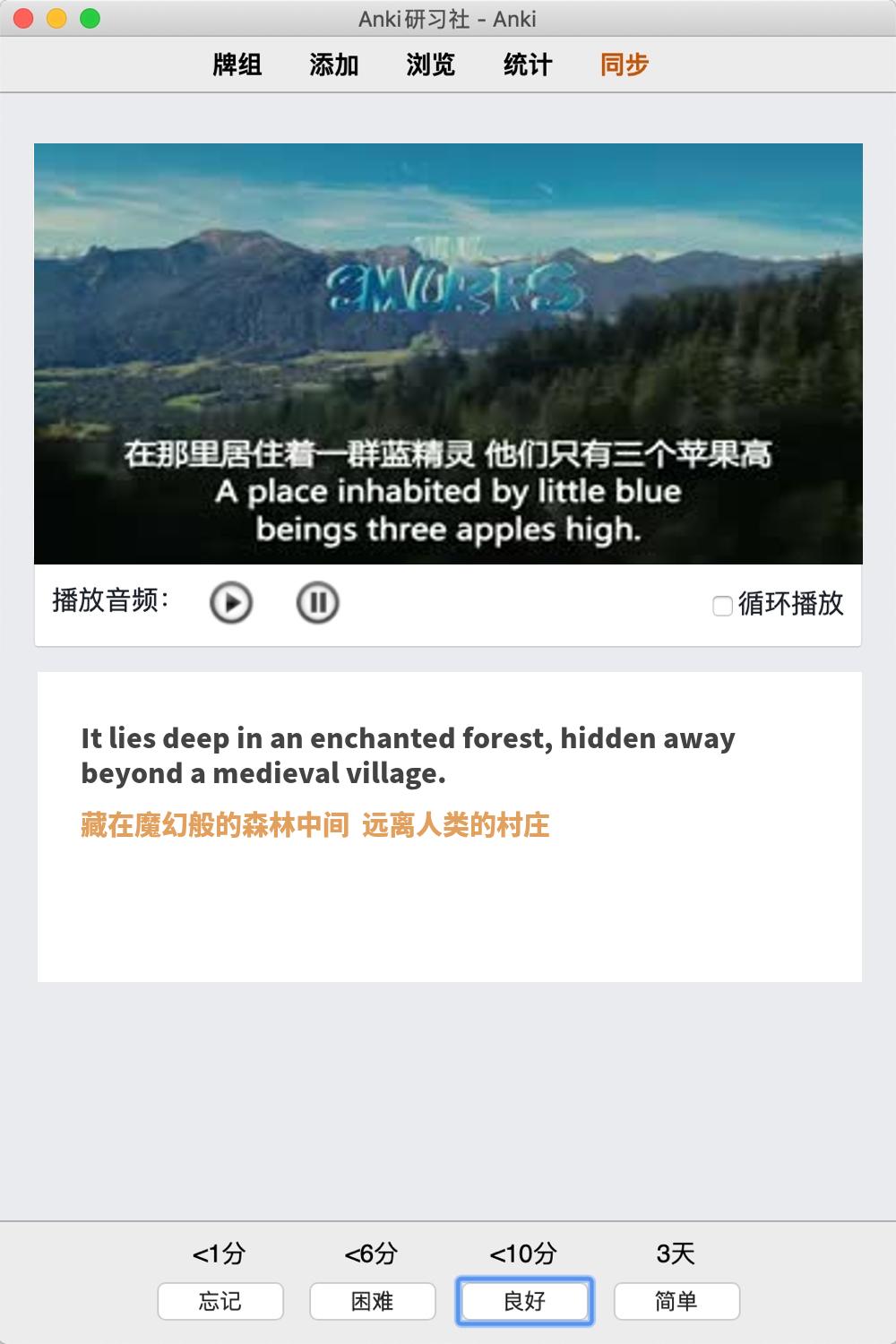
Task: Close the Anki window
Action: 24,18
